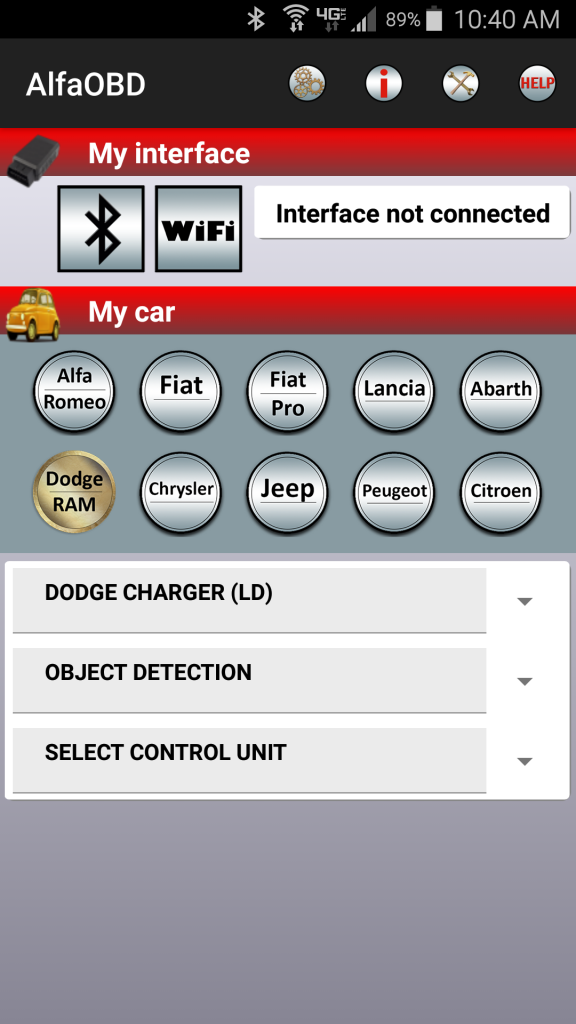Open the HELP button
Screen dimensions: 576x1024
point(537,84)
